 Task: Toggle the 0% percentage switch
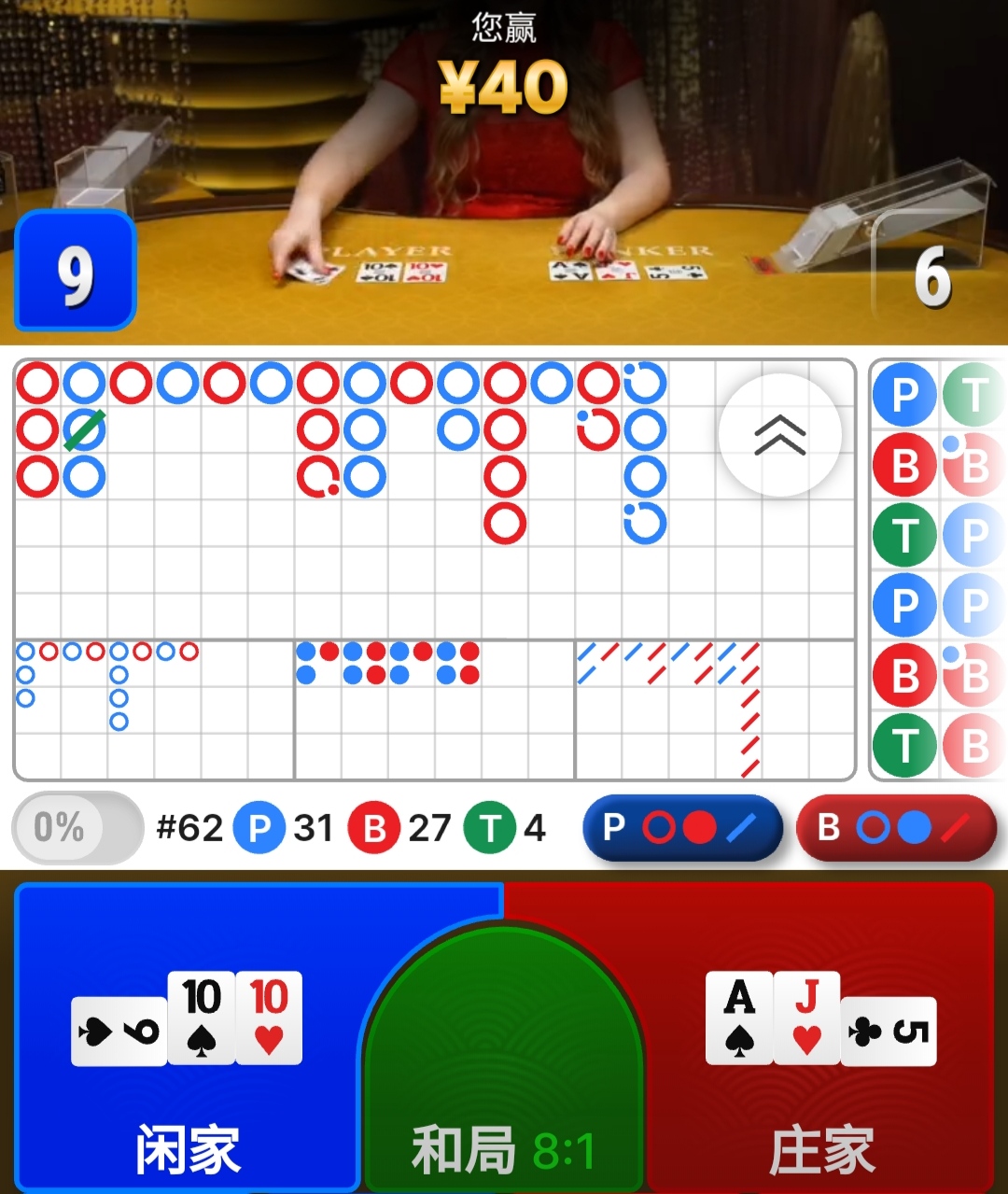[x=77, y=827]
